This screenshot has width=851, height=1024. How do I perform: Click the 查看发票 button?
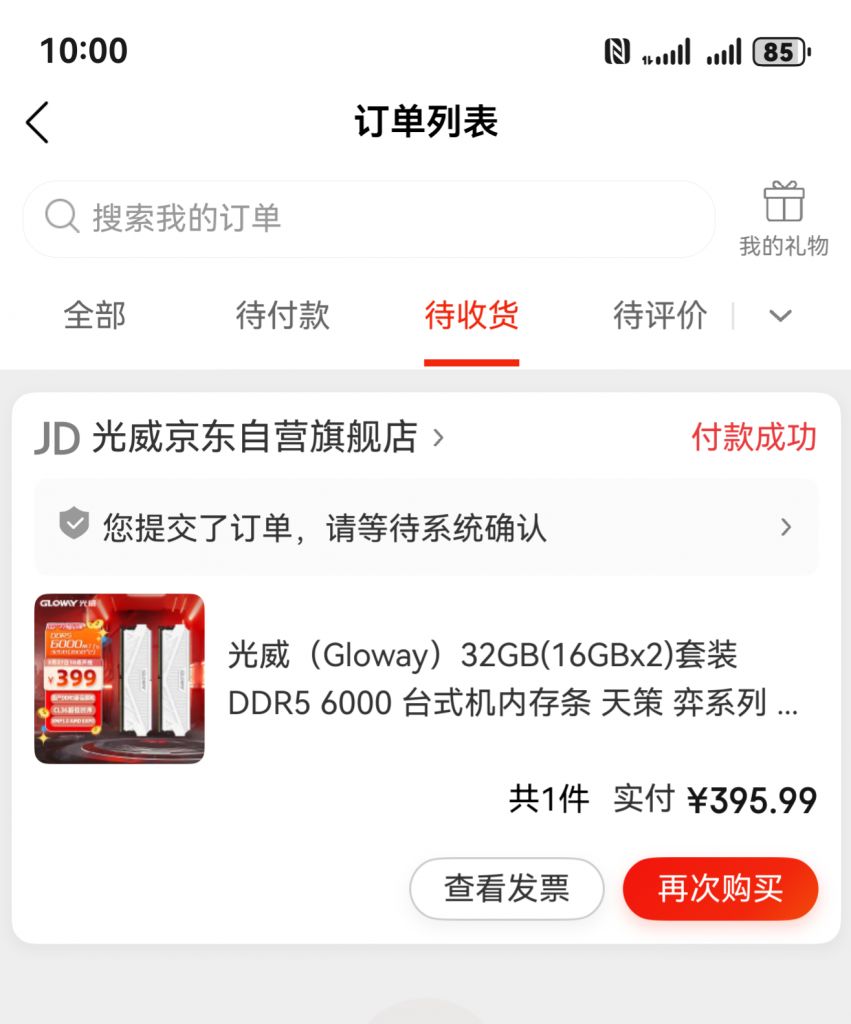[507, 888]
